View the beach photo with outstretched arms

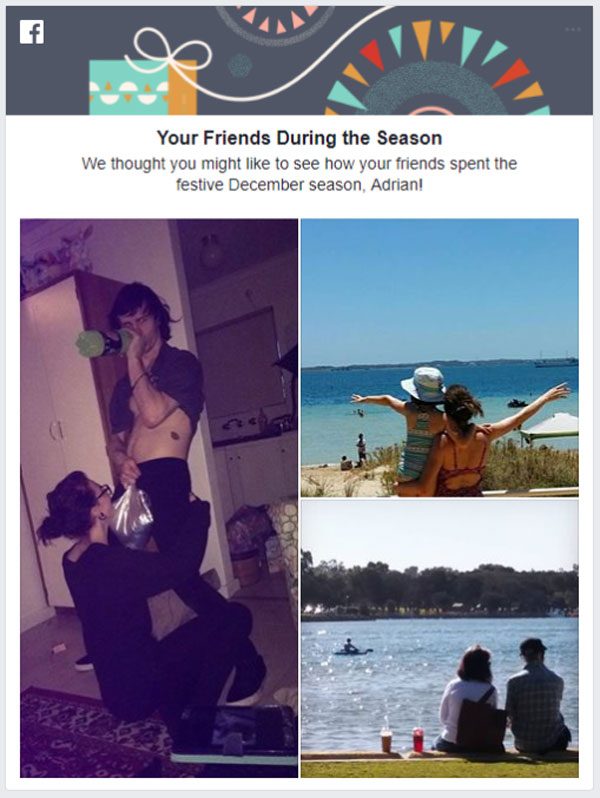pyautogui.click(x=439, y=357)
